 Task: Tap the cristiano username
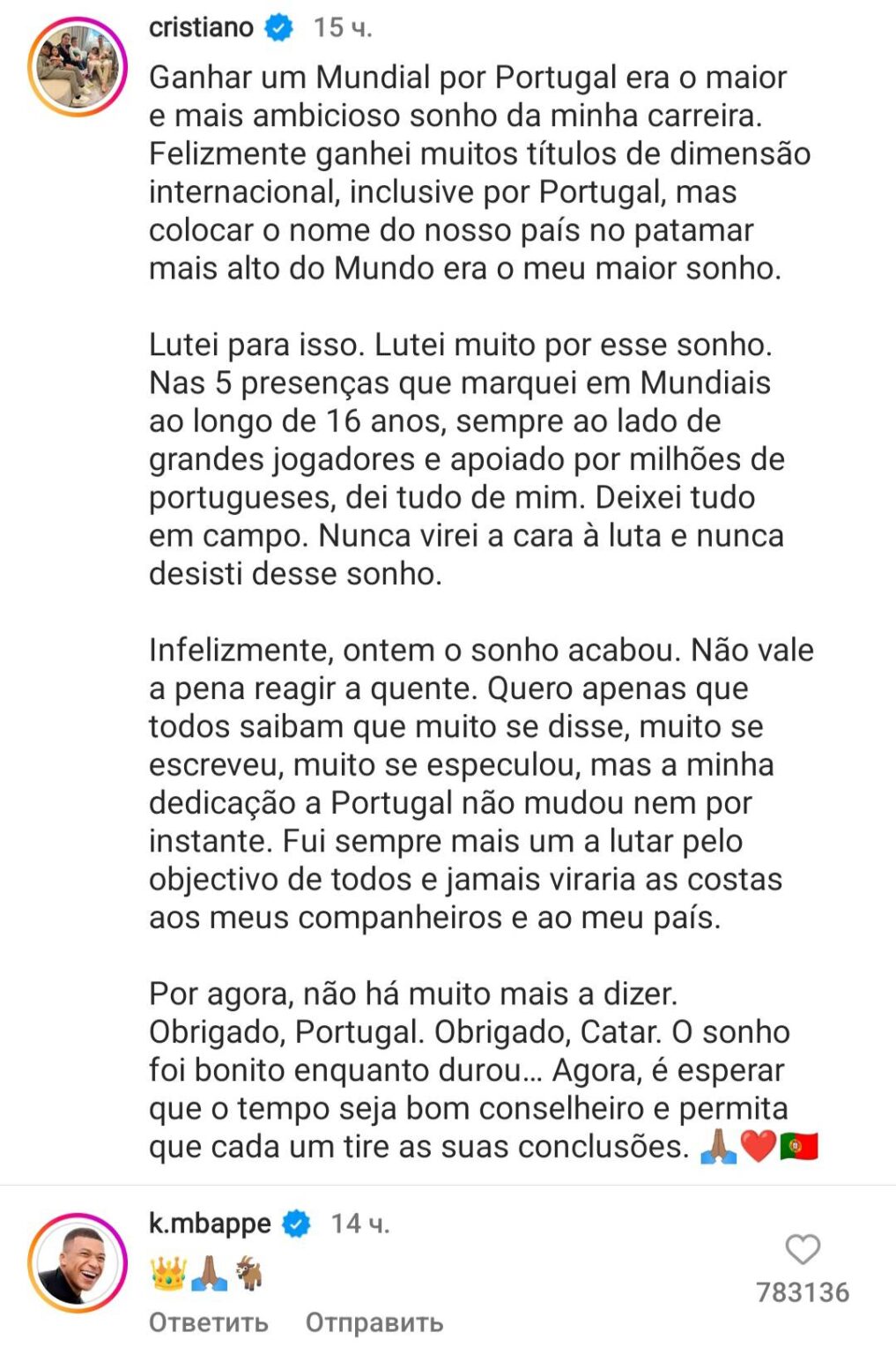coord(201,27)
